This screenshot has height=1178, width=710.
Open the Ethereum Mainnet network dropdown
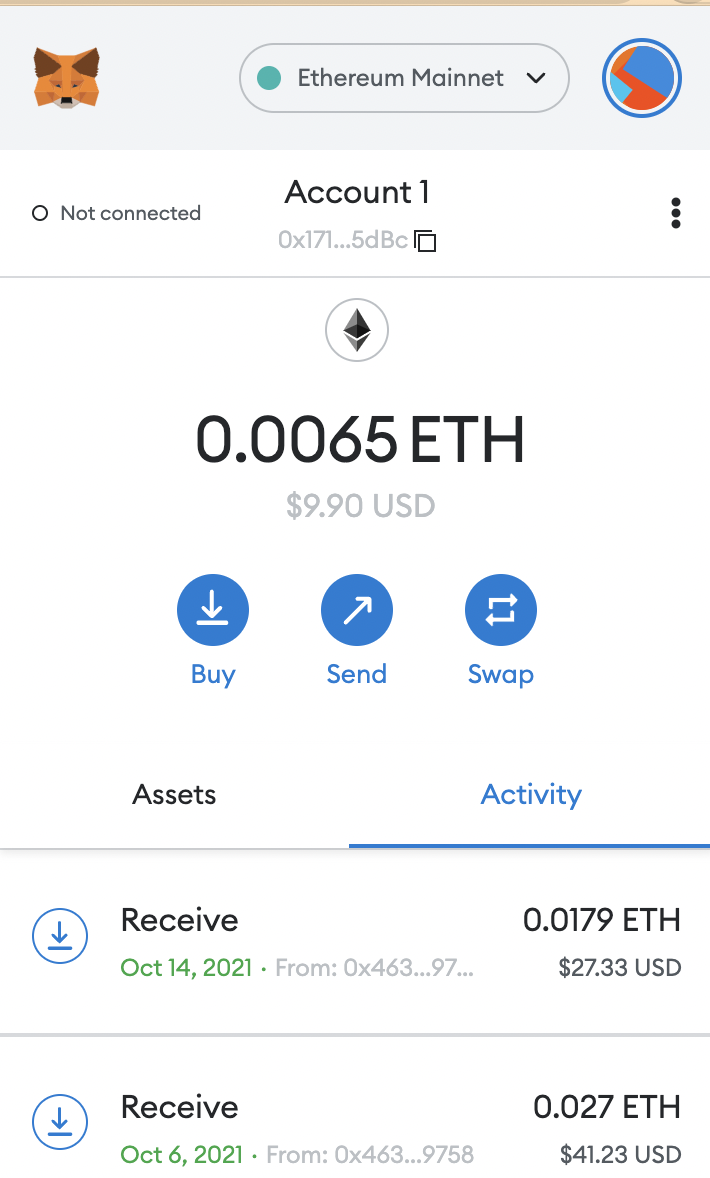pos(404,78)
